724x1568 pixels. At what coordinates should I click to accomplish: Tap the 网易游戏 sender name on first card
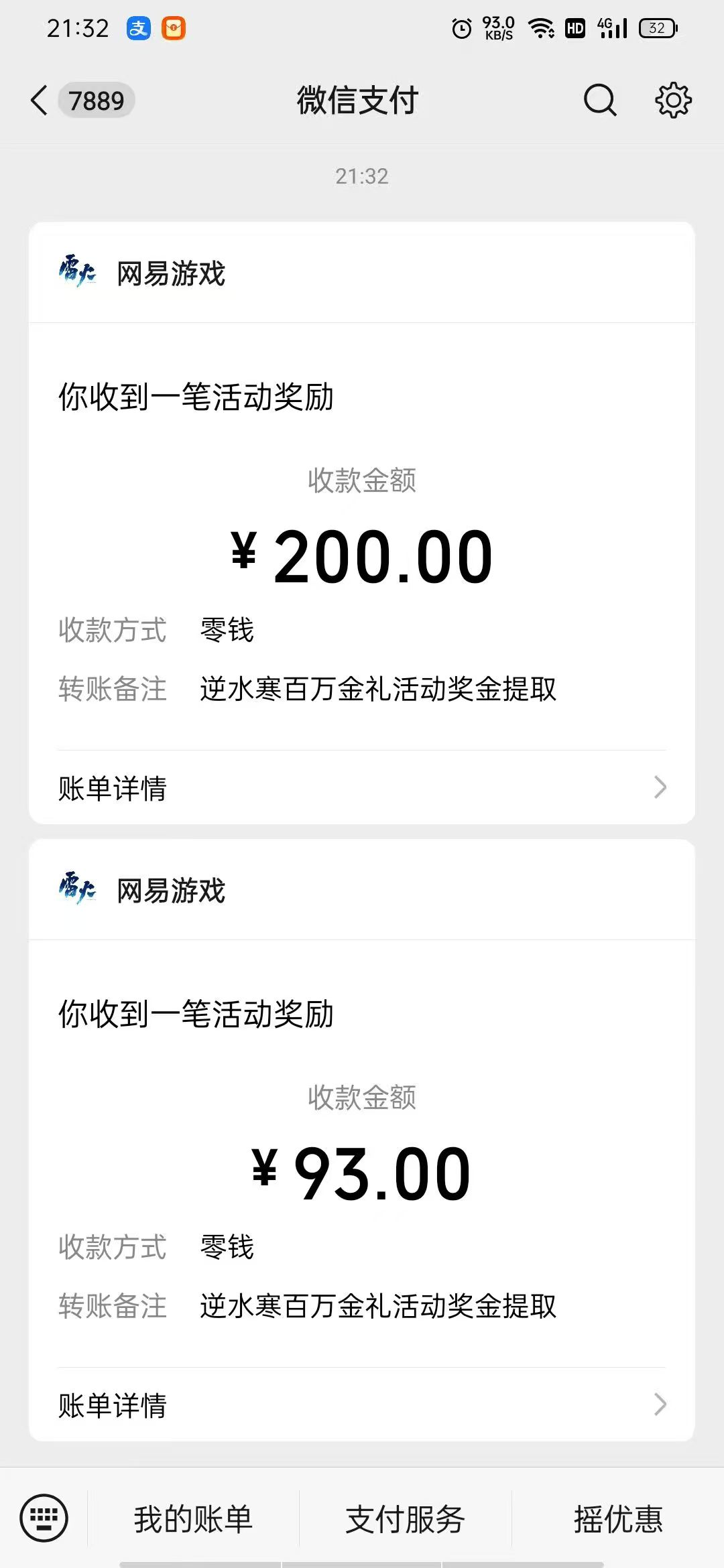click(171, 273)
